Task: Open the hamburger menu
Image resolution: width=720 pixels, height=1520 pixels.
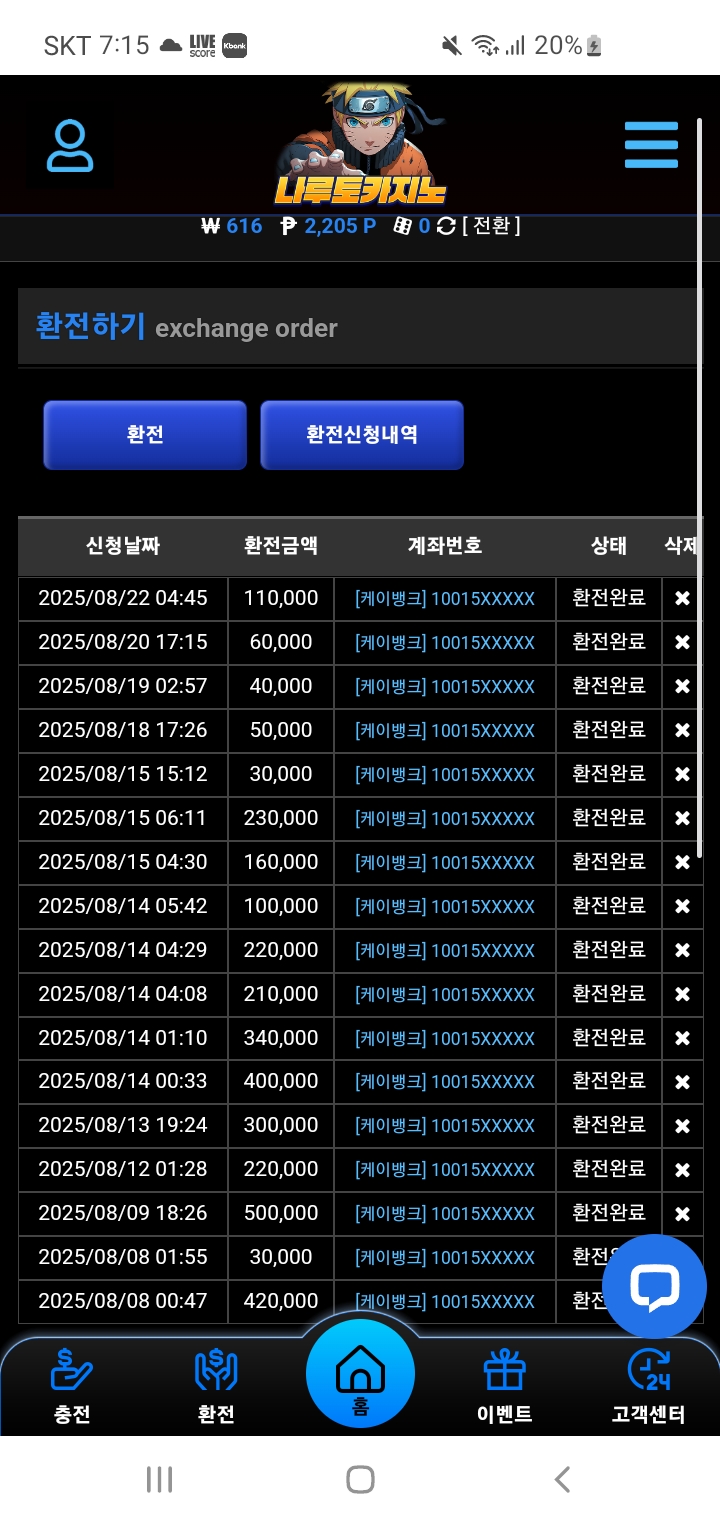Action: click(x=651, y=146)
